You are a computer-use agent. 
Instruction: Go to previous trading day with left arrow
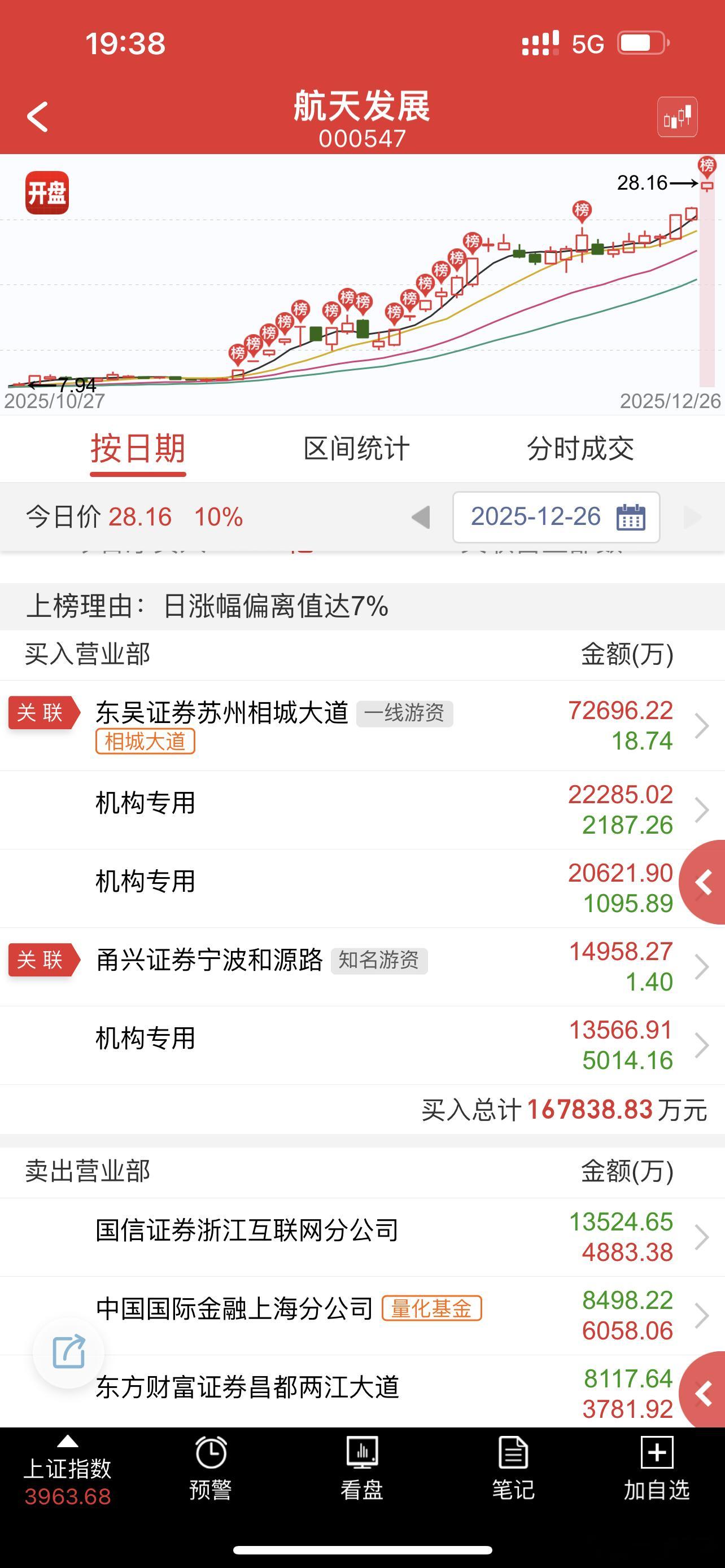(x=422, y=517)
